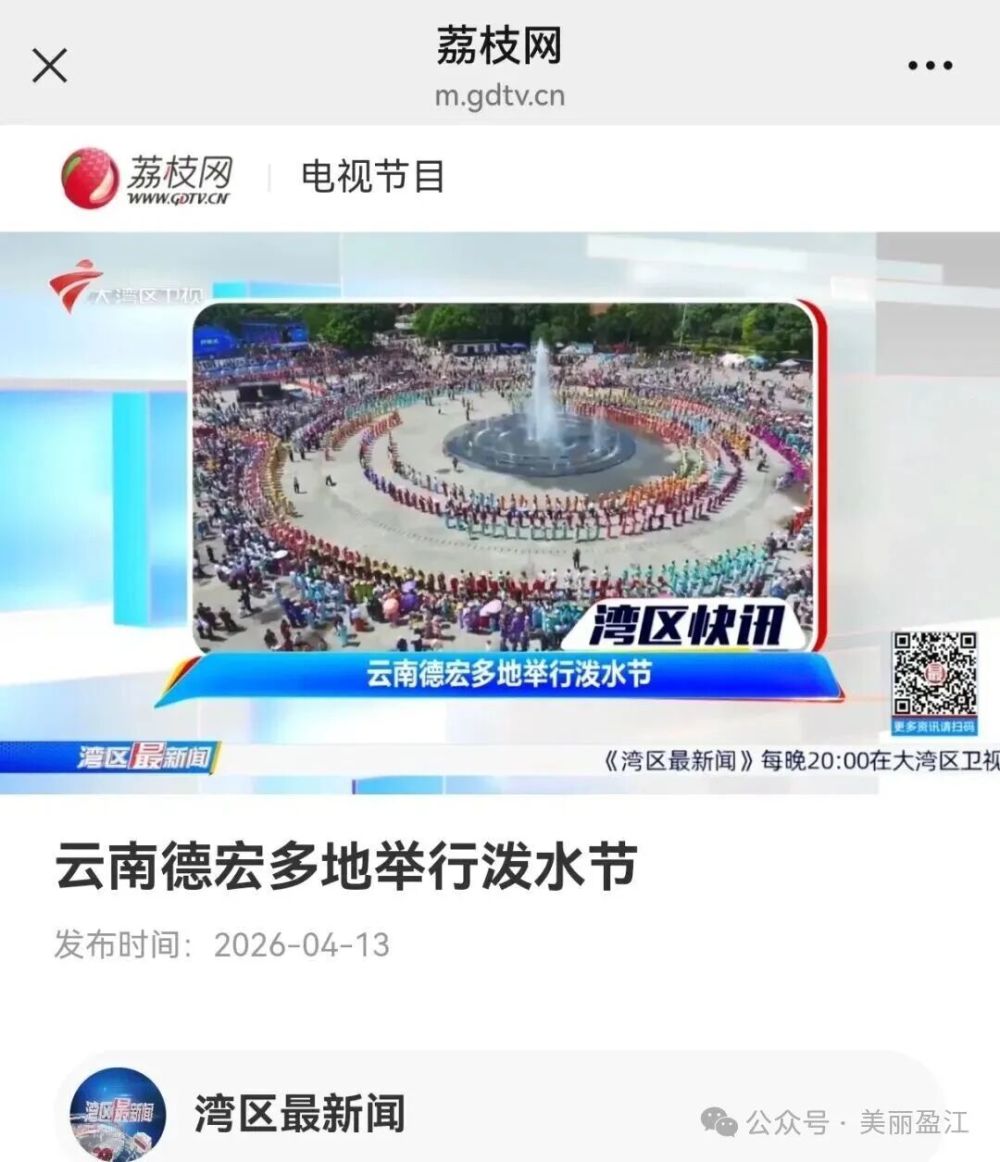Go to 荔枝网 home via the site logo
This screenshot has height=1162, width=1000.
click(x=147, y=178)
